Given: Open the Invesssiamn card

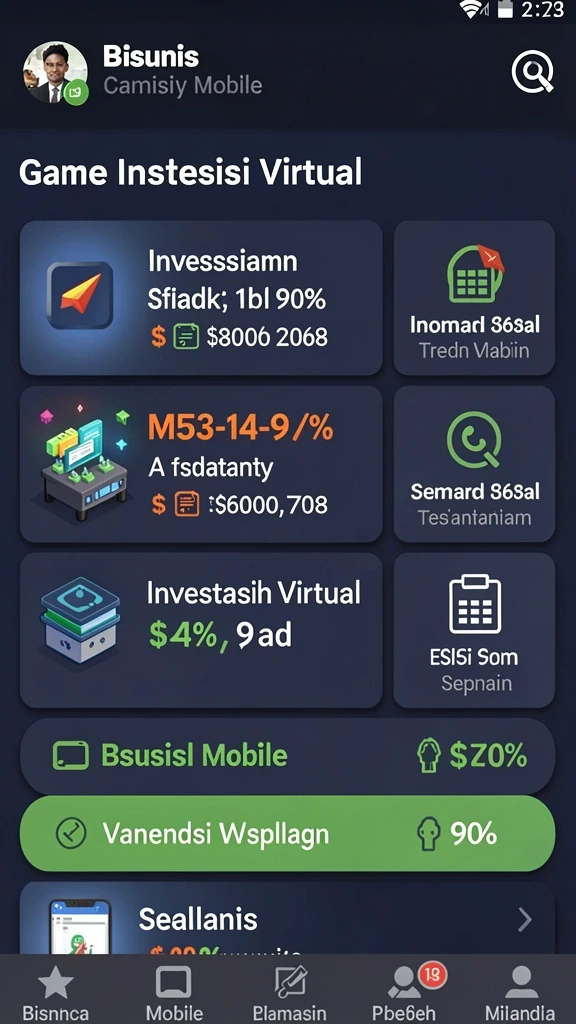Looking at the screenshot, I should [201, 298].
